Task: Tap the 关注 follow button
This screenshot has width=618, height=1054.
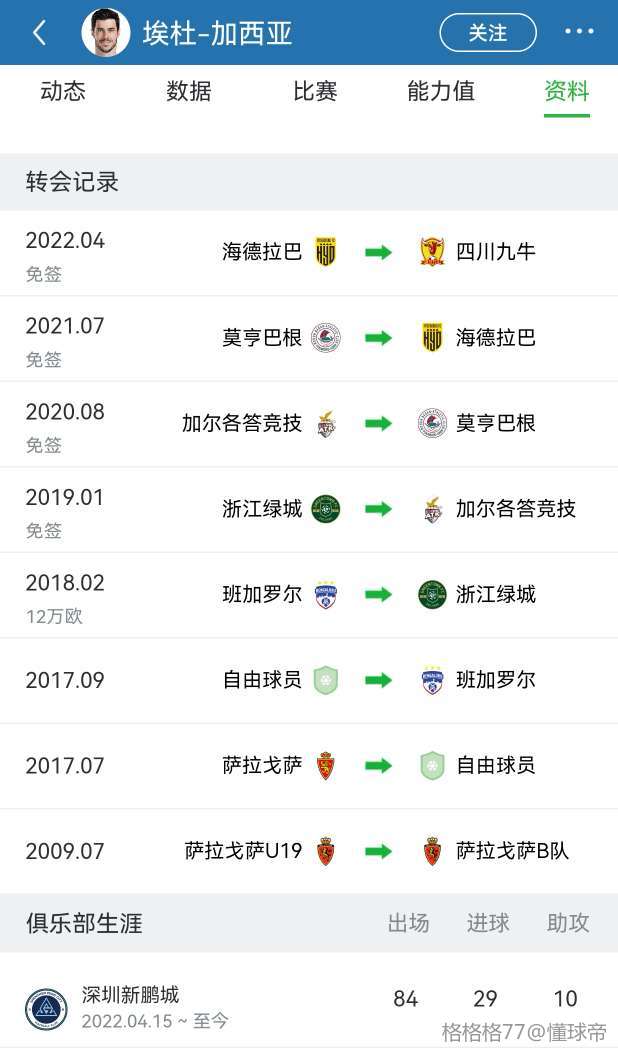Action: click(x=488, y=32)
